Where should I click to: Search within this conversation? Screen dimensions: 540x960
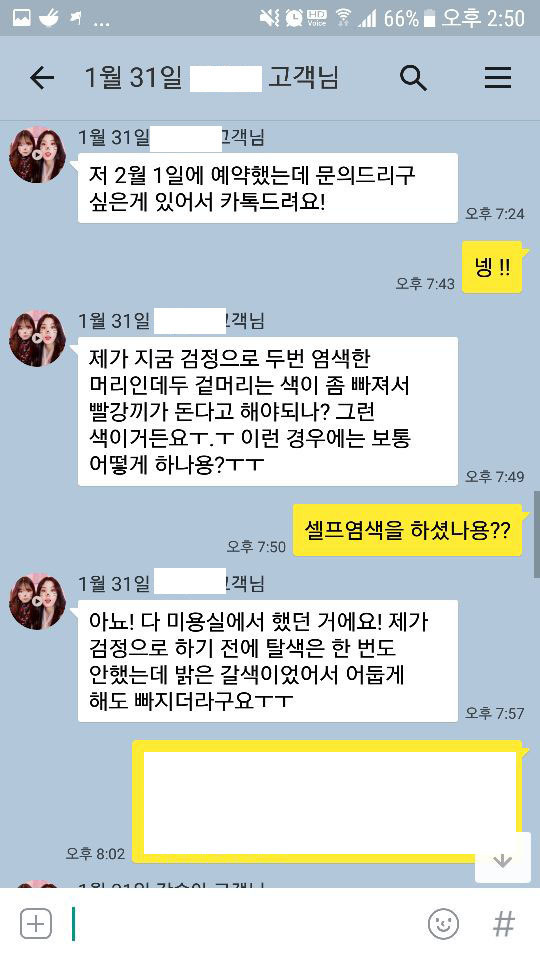point(413,78)
